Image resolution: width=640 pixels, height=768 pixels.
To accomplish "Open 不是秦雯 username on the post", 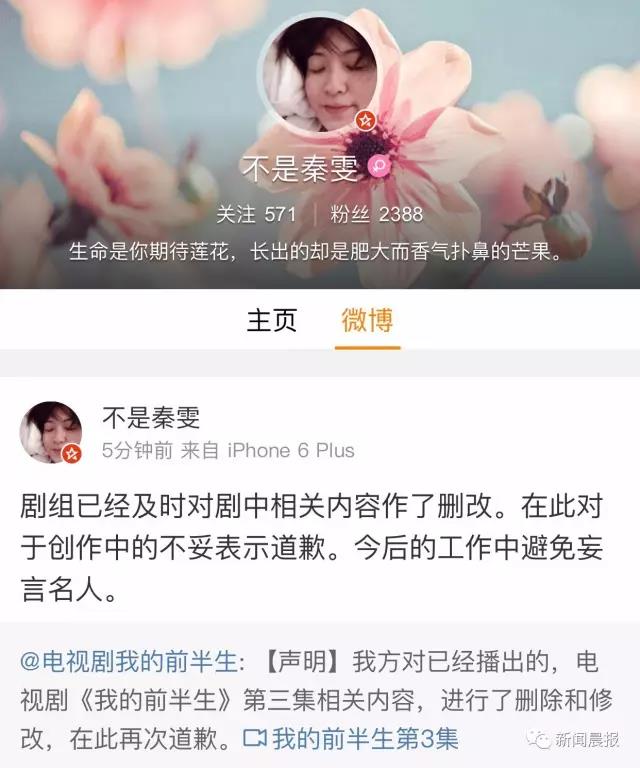I will click(x=152, y=417).
